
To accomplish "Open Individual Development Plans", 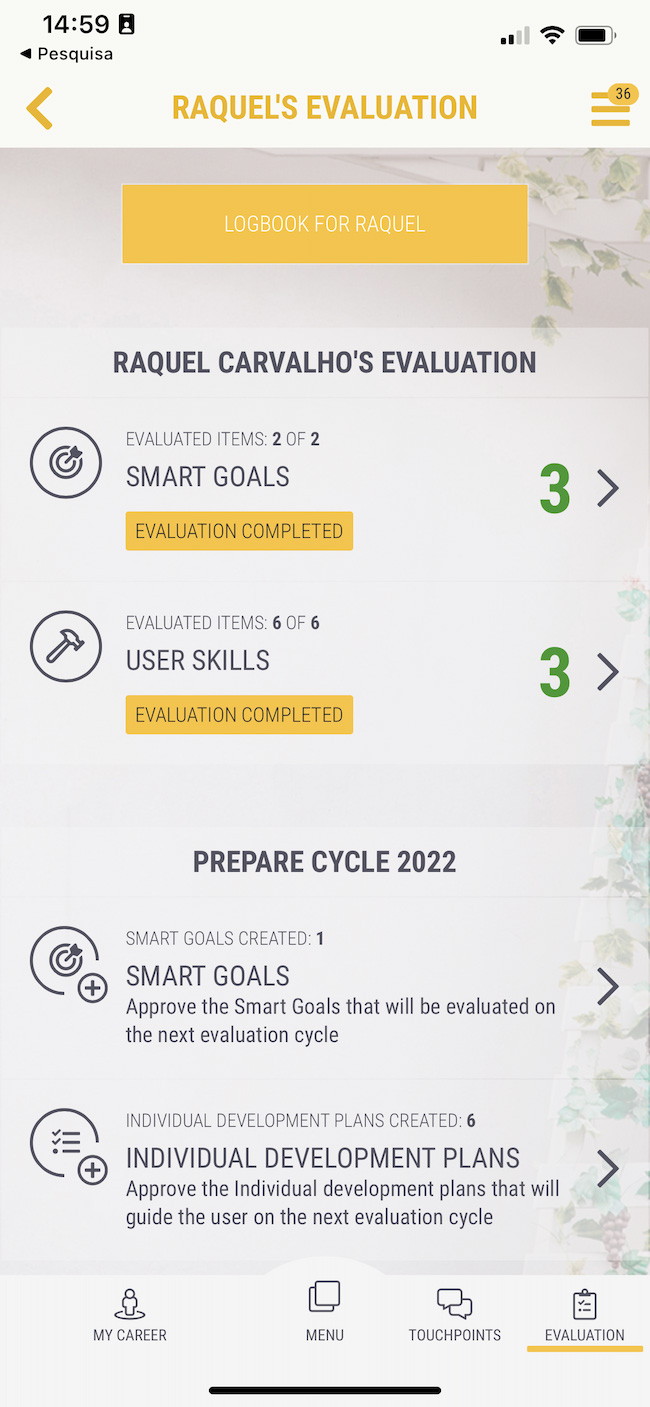I will click(x=325, y=1169).
